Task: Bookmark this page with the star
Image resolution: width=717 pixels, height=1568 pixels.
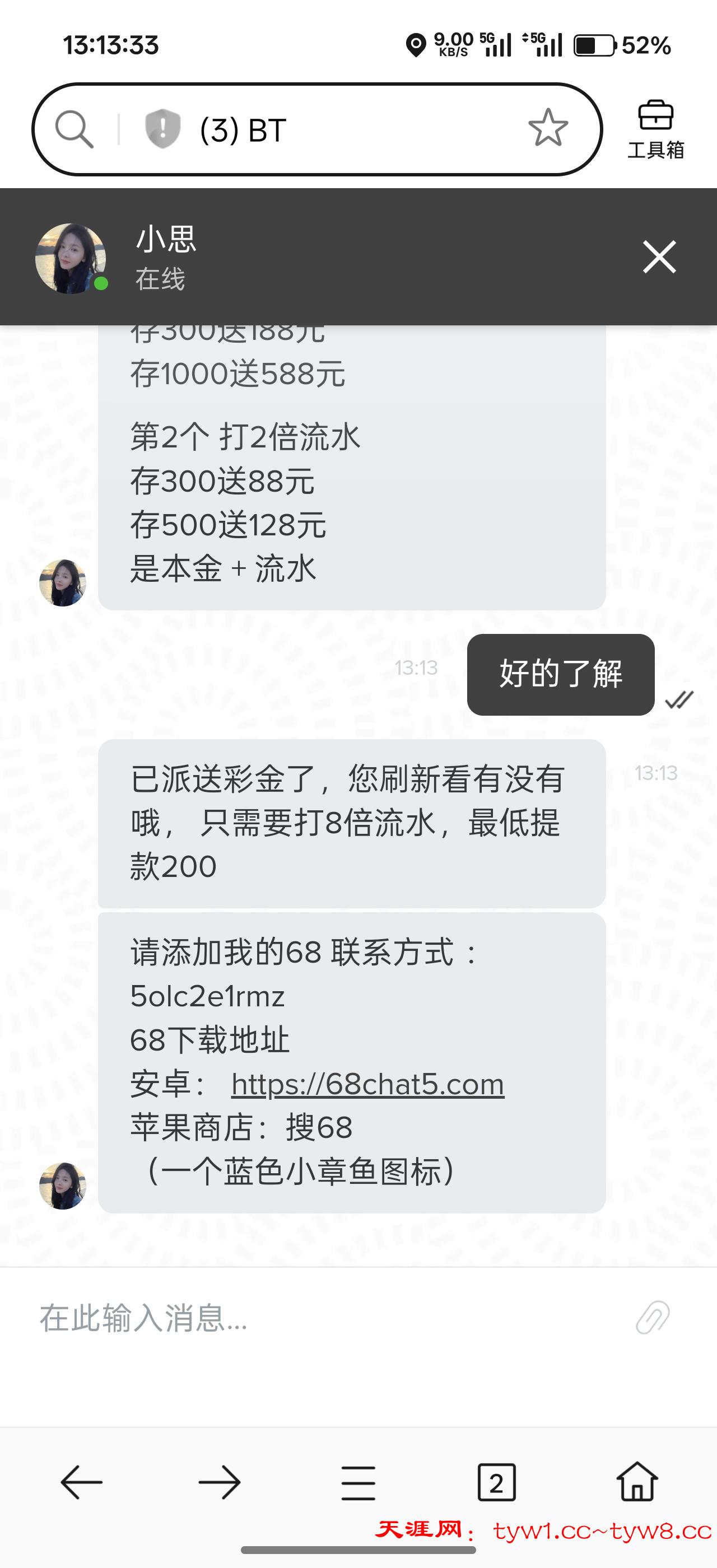Action: coord(548,128)
